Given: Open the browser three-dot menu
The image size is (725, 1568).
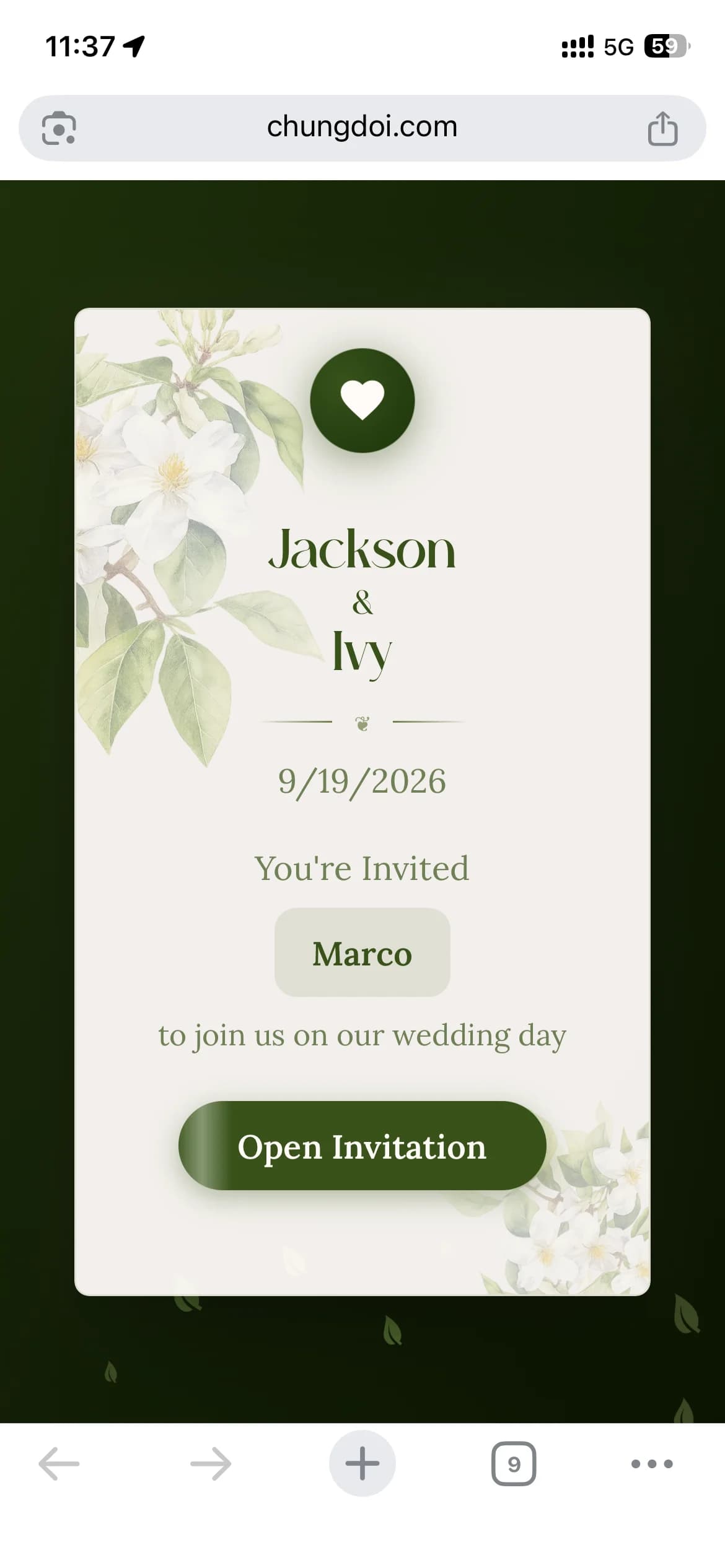Looking at the screenshot, I should (x=652, y=1464).
